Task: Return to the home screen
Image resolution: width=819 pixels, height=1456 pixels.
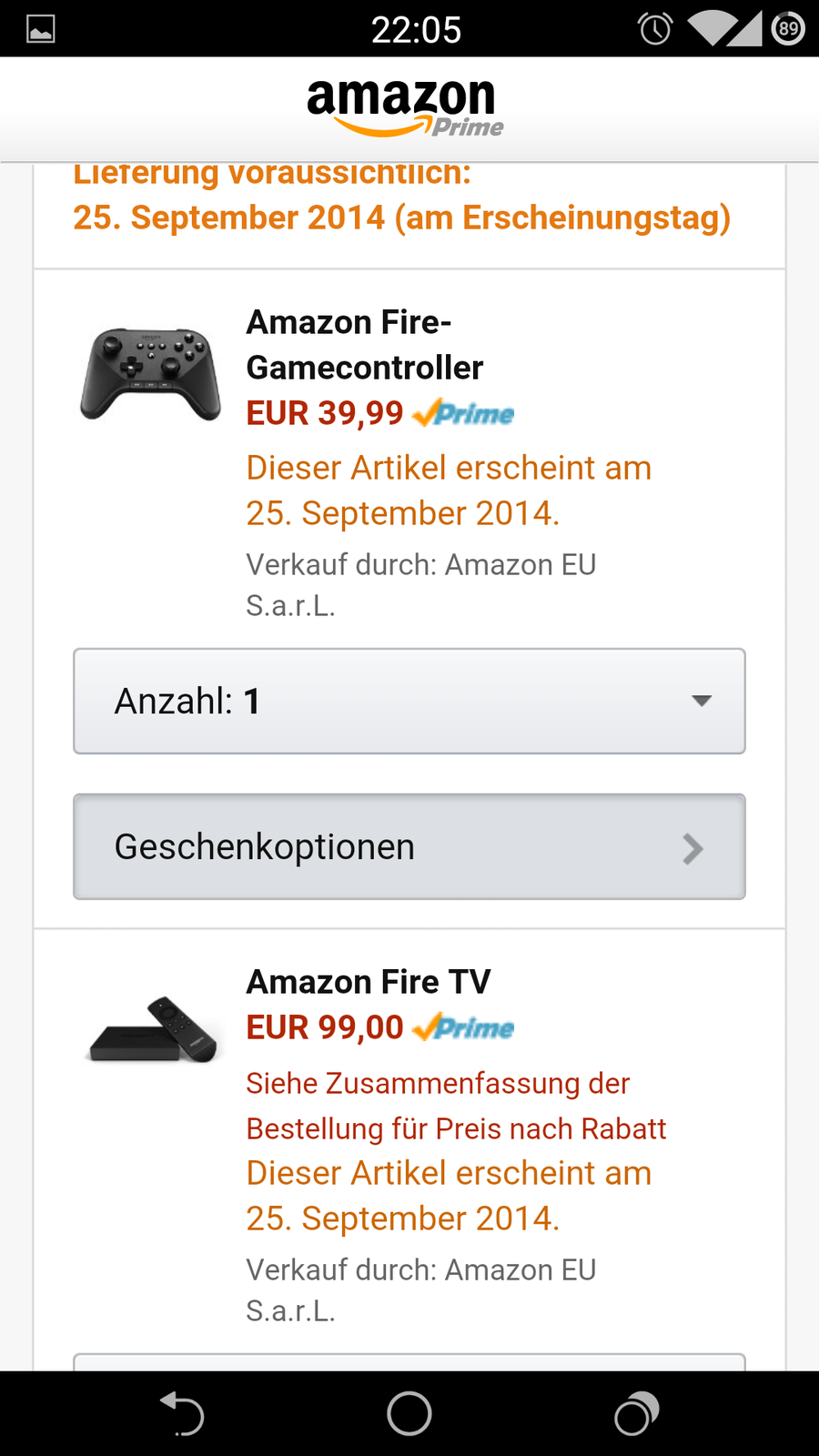Action: point(409,1413)
